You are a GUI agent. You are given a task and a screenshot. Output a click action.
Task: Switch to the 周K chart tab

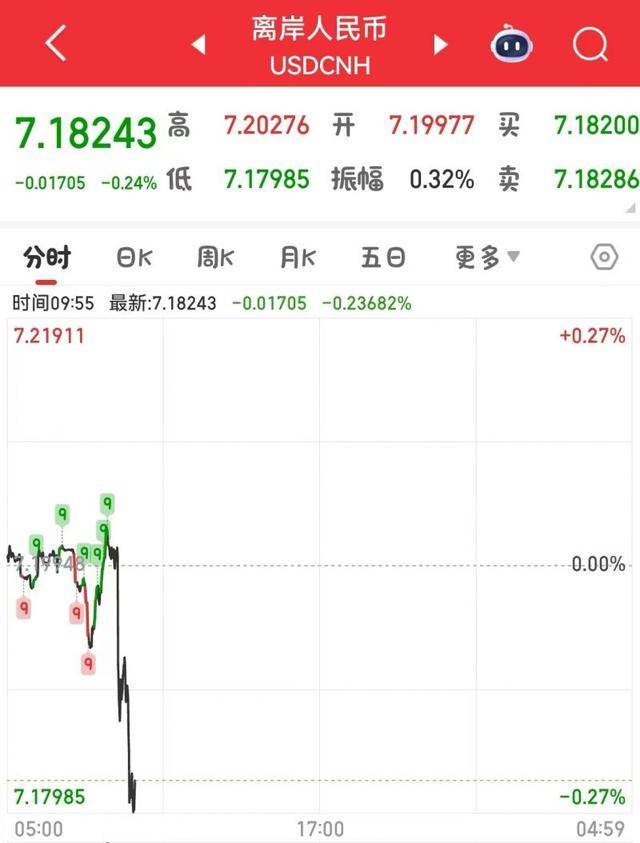[x=215, y=258]
